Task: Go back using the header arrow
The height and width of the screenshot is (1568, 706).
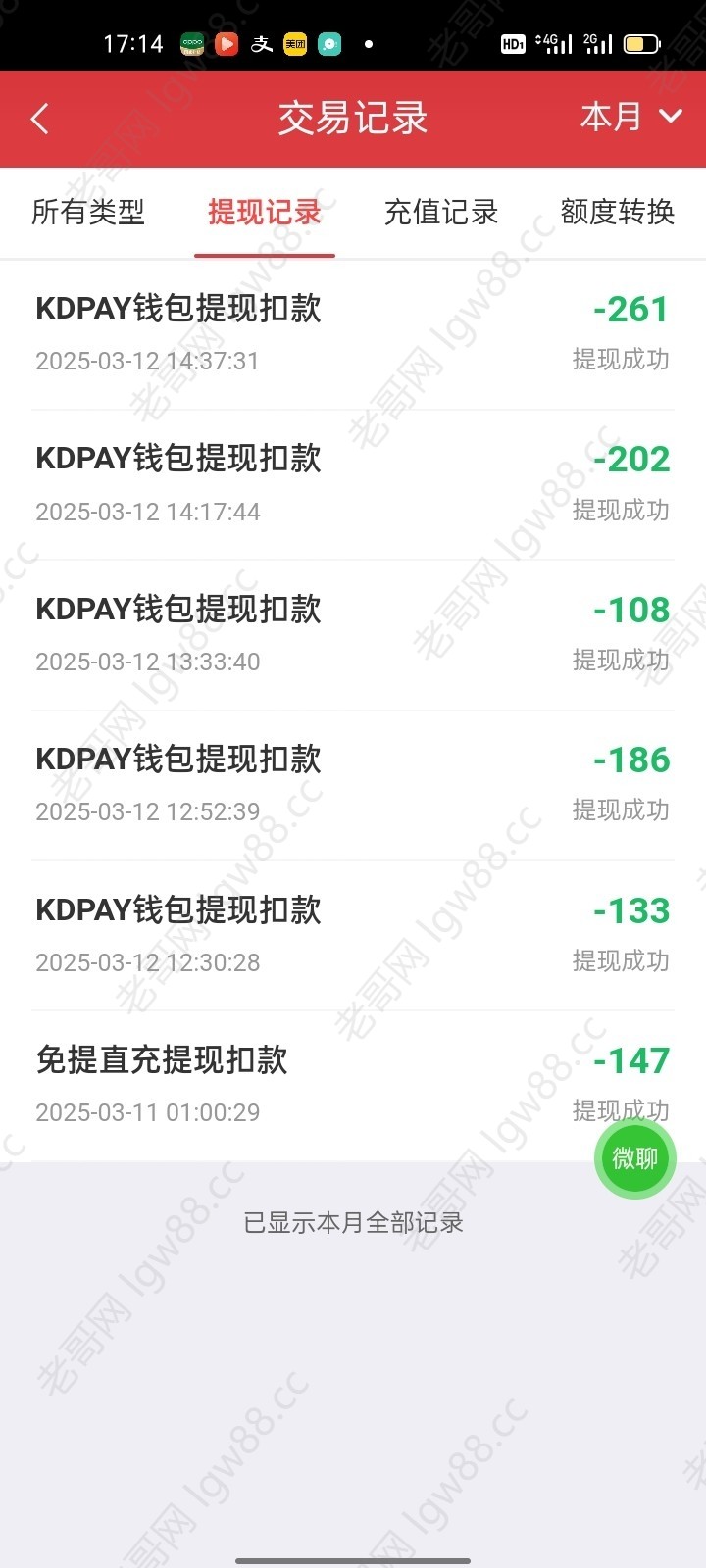Action: pyautogui.click(x=39, y=120)
